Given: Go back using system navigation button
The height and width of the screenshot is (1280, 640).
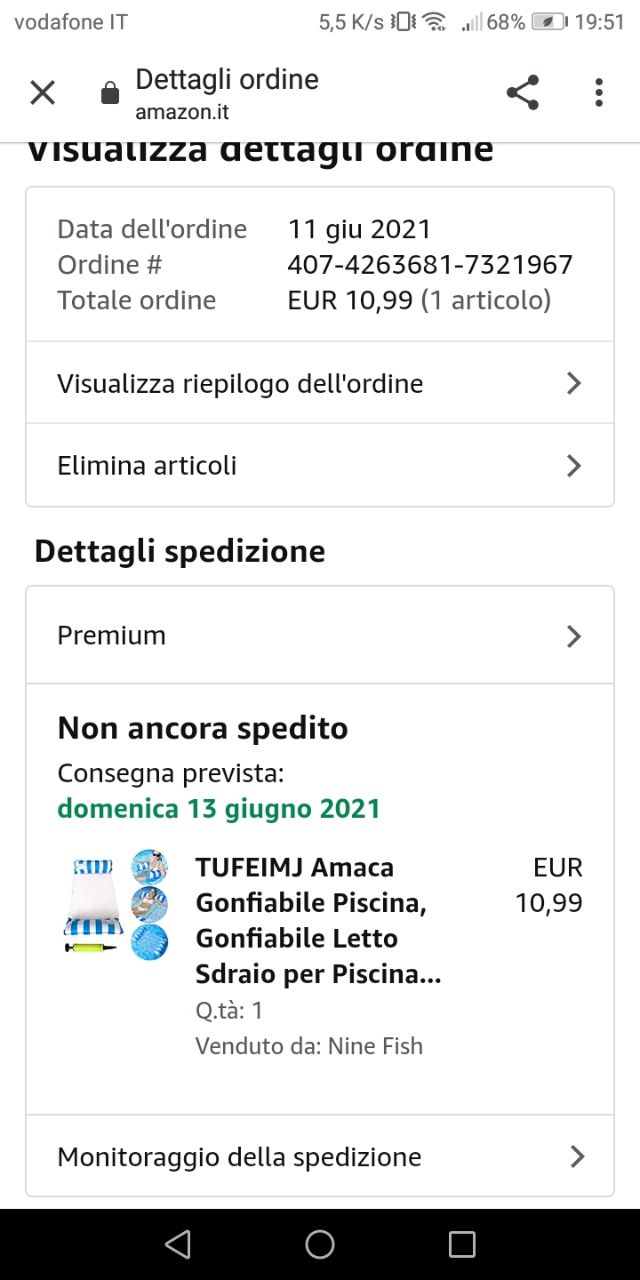Looking at the screenshot, I should tap(177, 1244).
